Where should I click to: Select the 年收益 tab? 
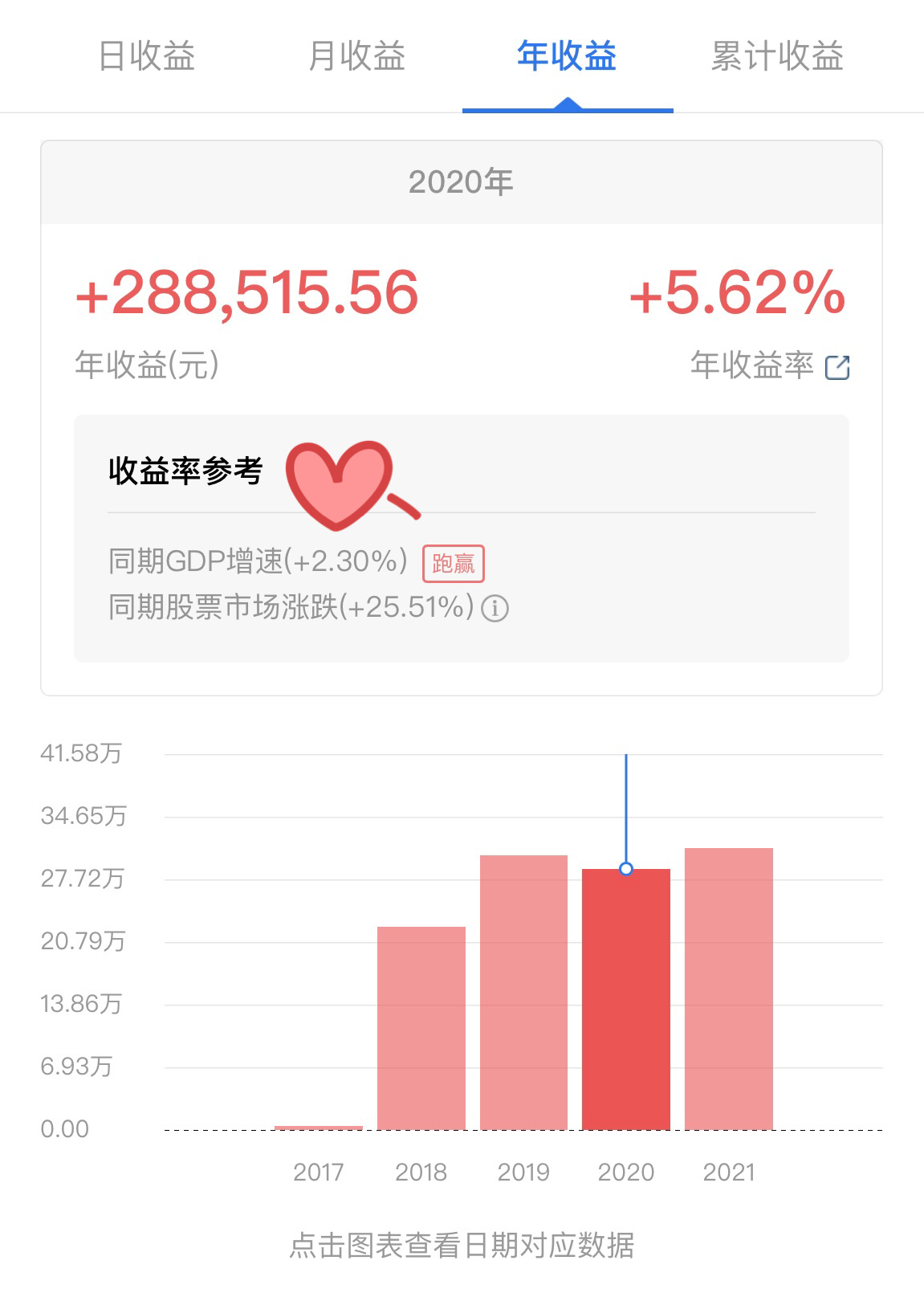tap(567, 56)
